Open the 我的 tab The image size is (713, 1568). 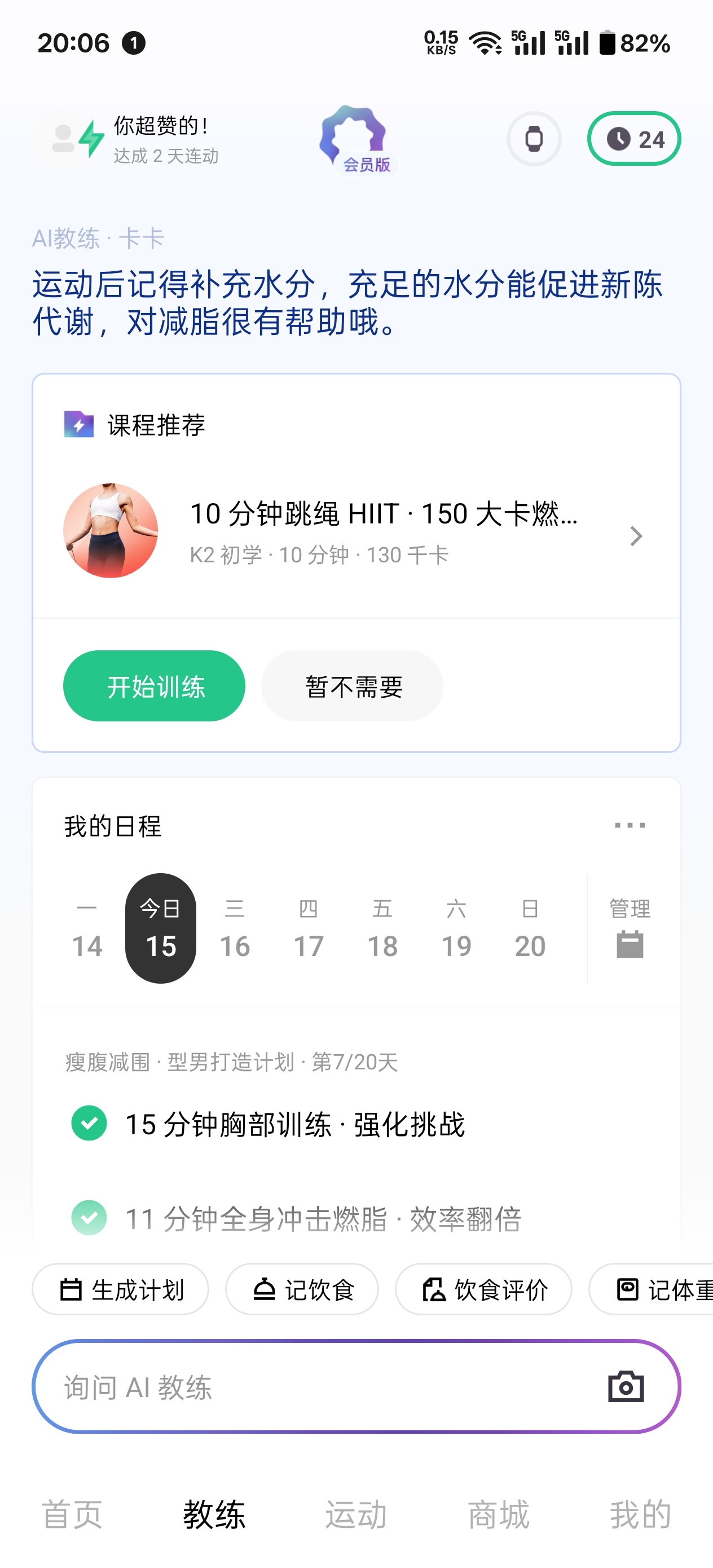(x=641, y=1514)
